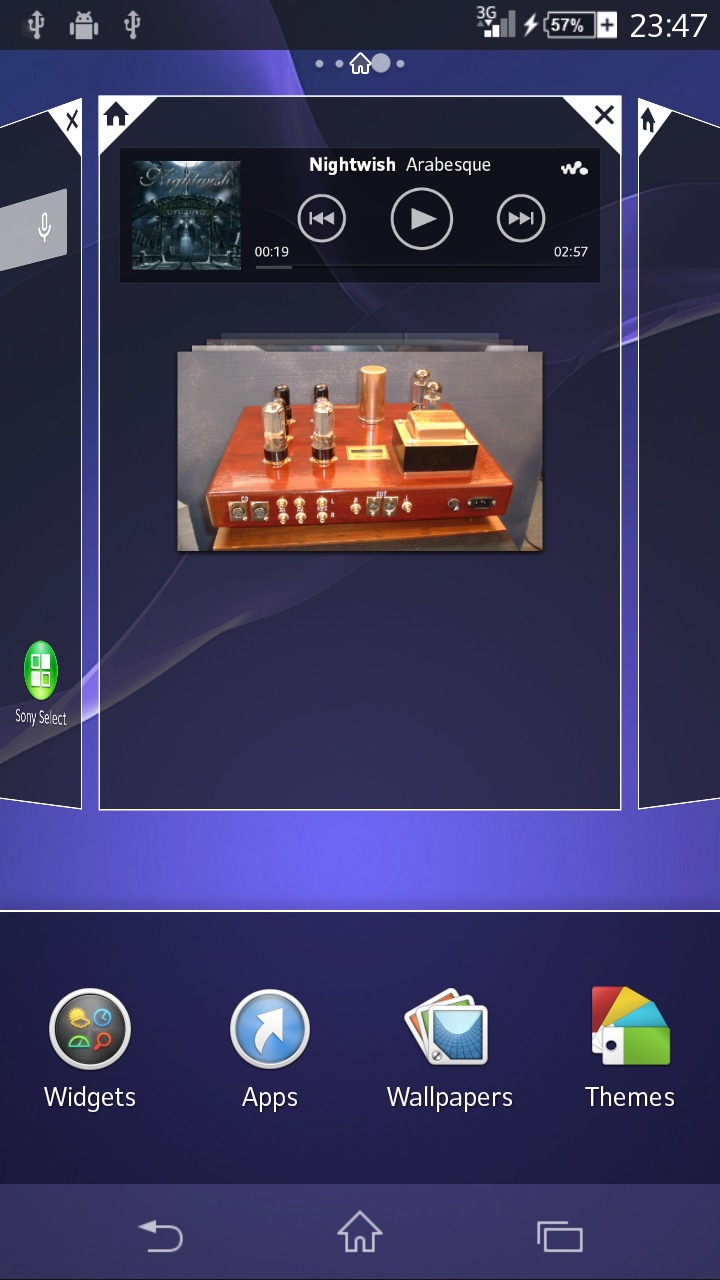The width and height of the screenshot is (720, 1280).
Task: Skip to the next track
Action: (x=521, y=218)
